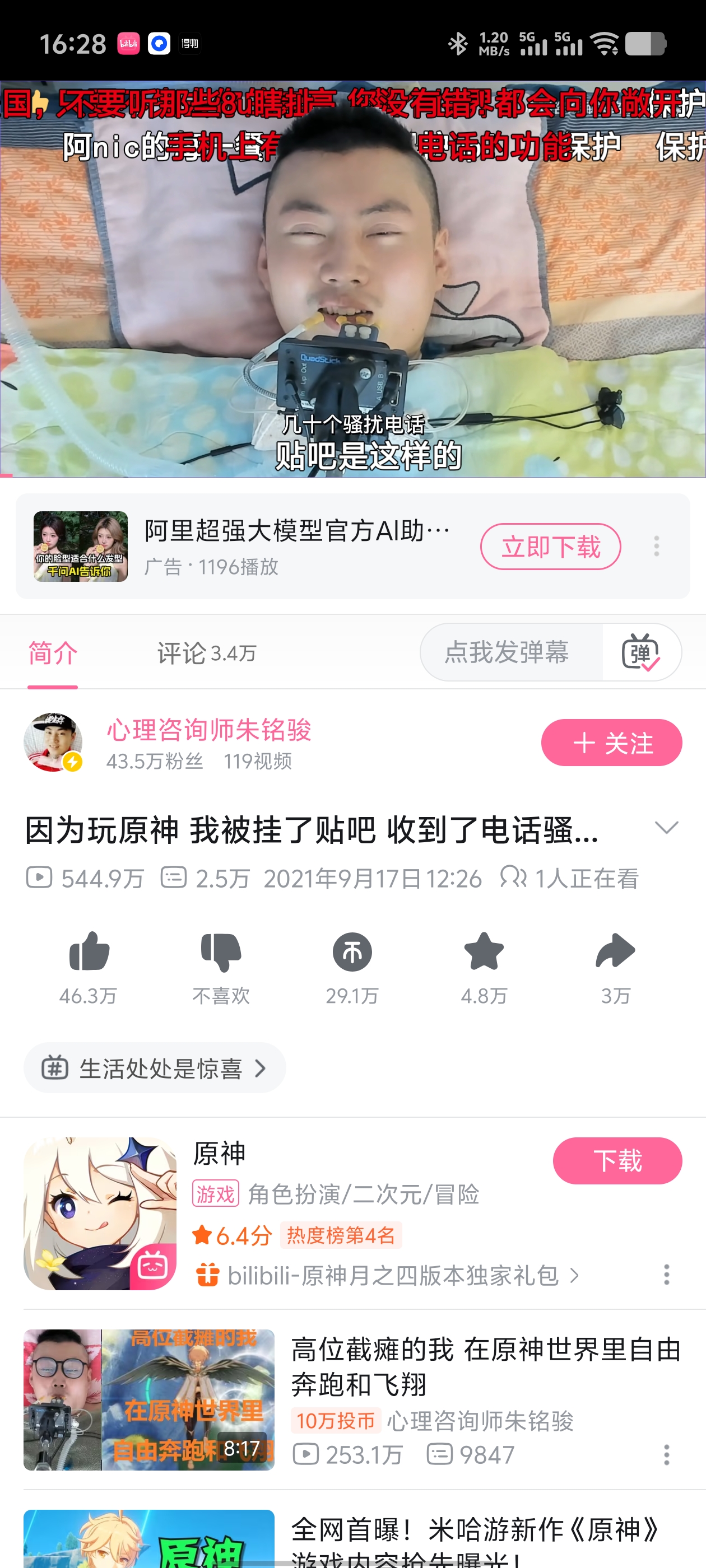Give coins to this video
706x1568 pixels.
pyautogui.click(x=352, y=952)
